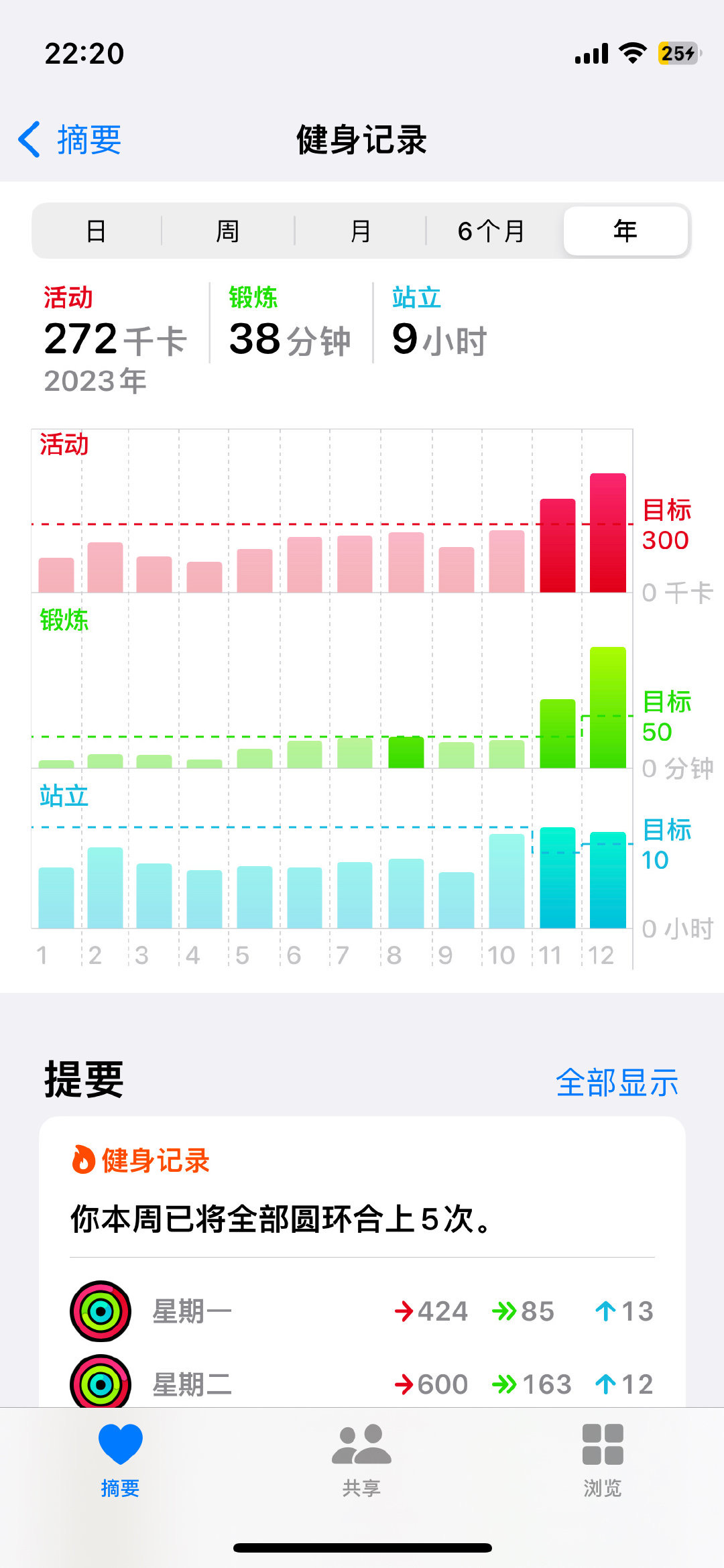Select the 月 segment
This screenshot has height=1568, width=724.
point(361,231)
